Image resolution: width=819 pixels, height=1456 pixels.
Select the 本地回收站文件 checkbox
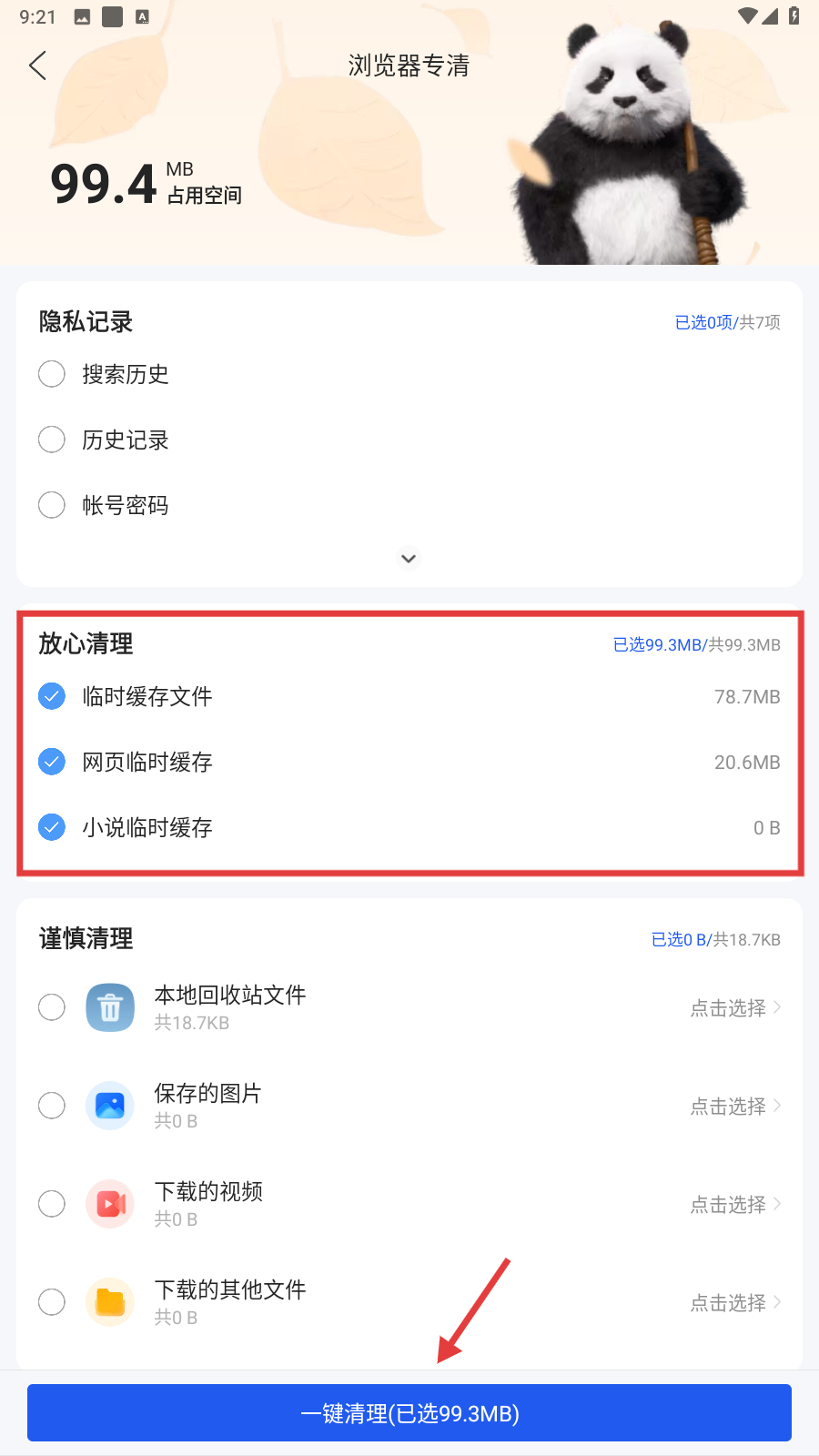52,1007
